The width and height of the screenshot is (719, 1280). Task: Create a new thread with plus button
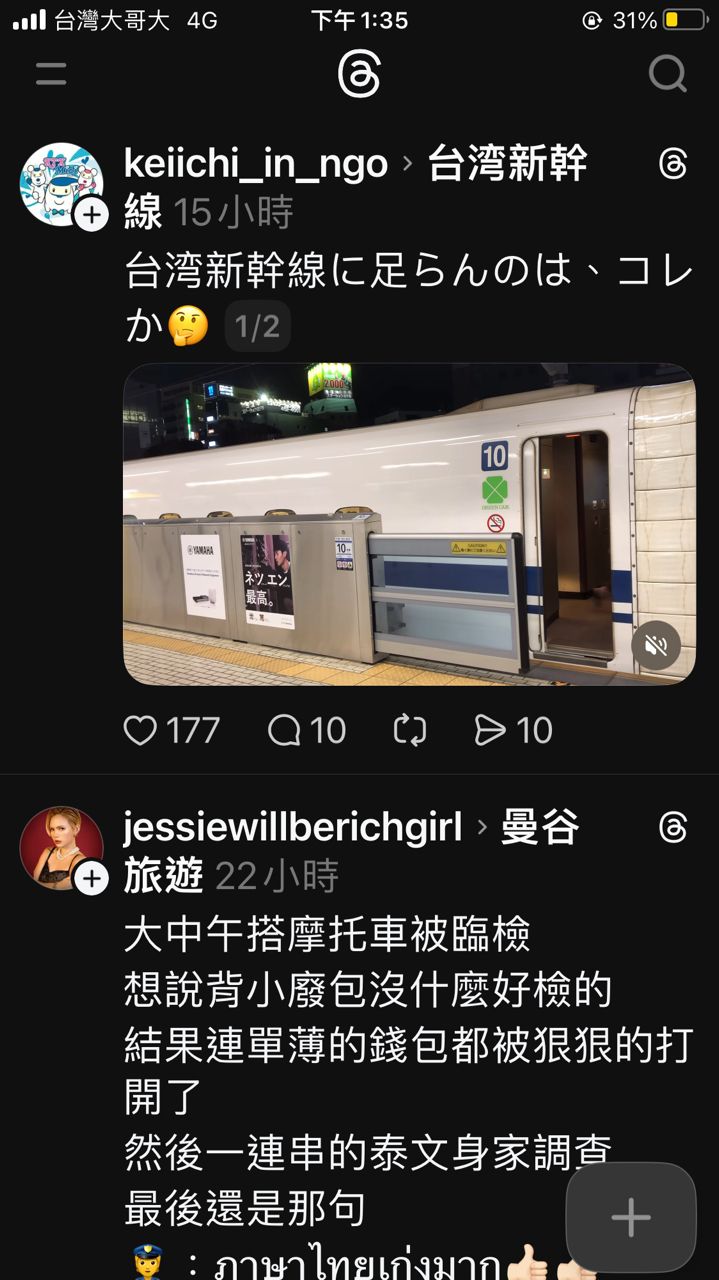[631, 1217]
